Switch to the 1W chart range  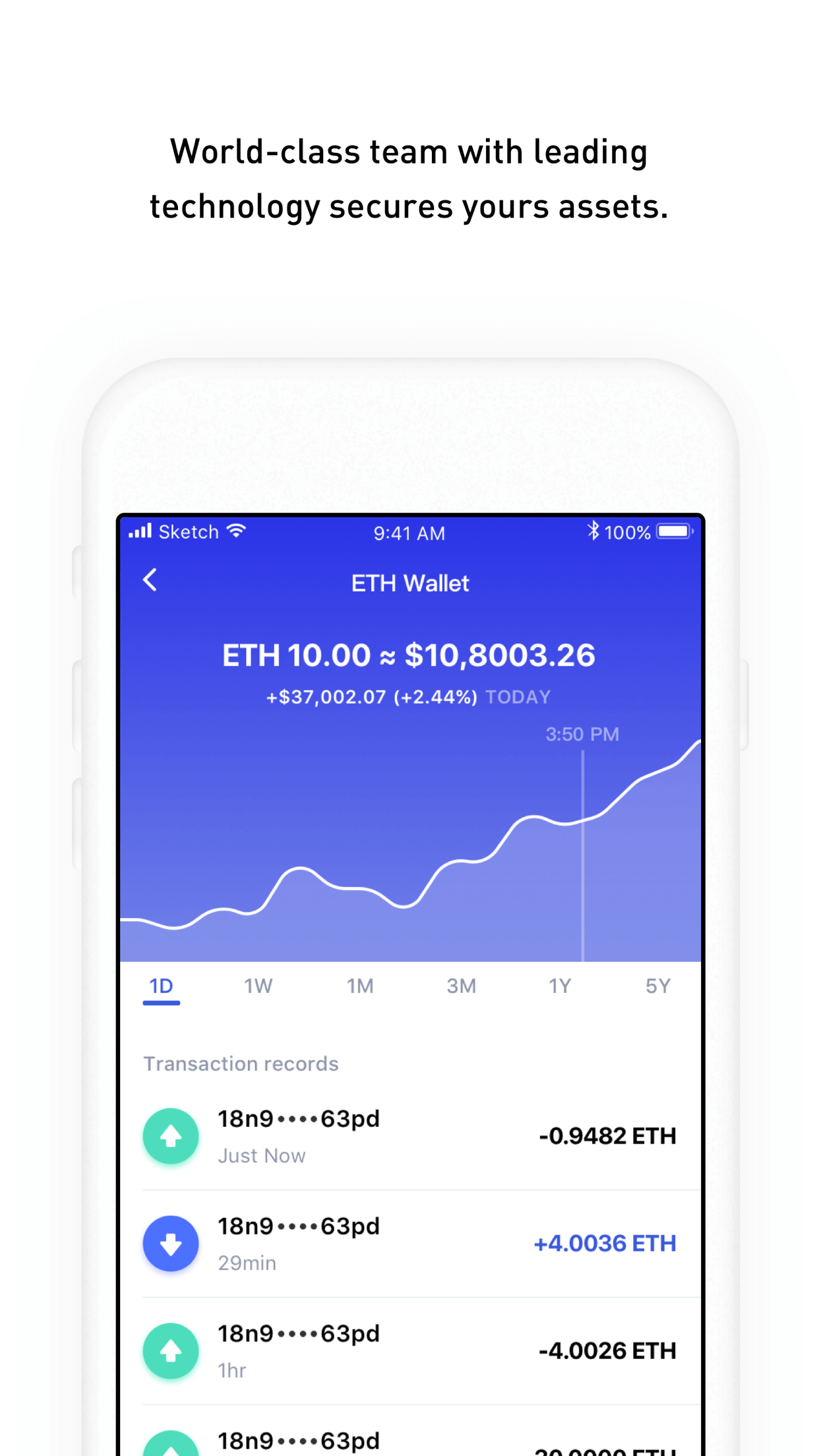point(258,985)
